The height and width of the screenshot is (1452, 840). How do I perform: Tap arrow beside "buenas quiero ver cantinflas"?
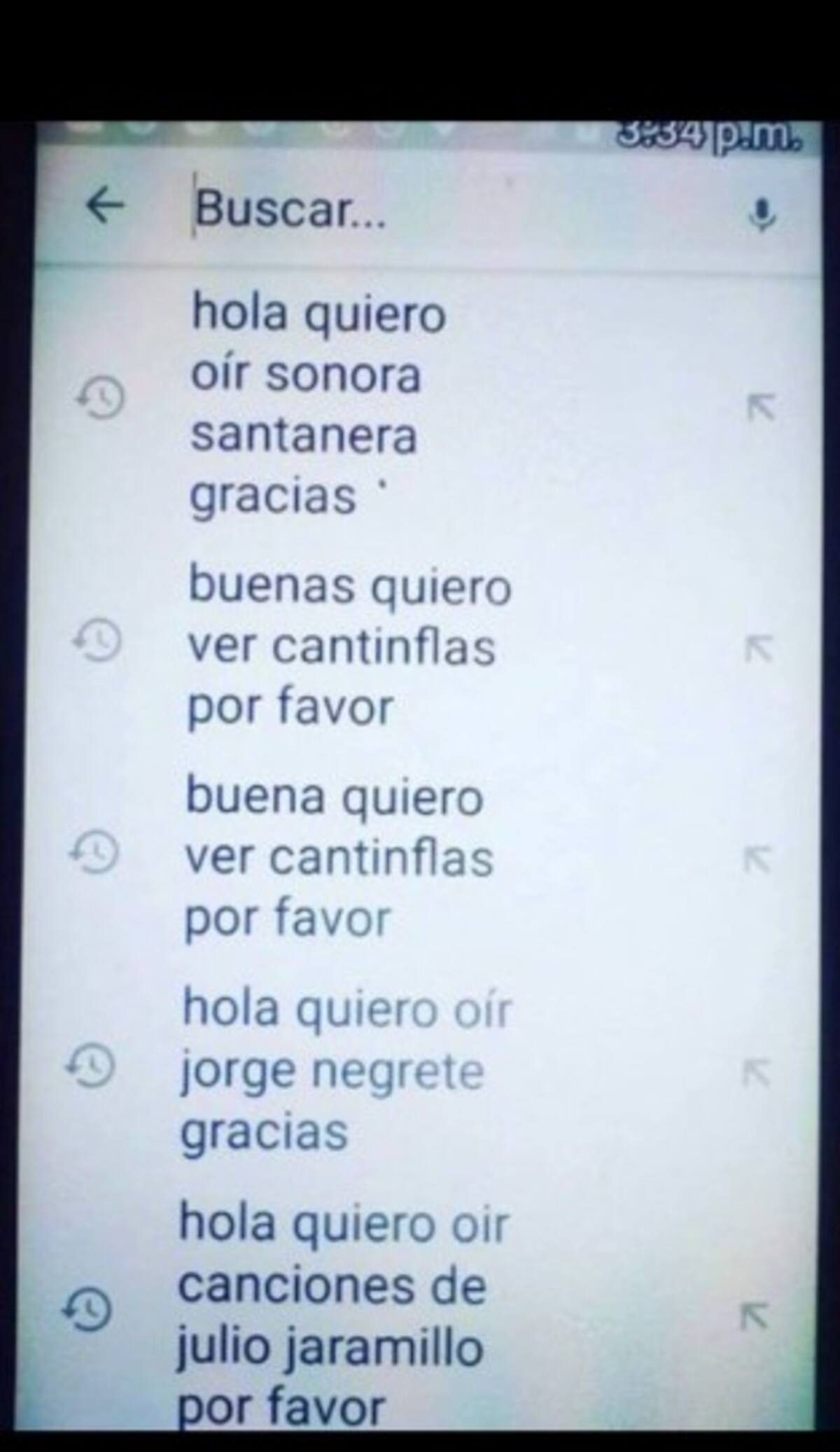pyautogui.click(x=758, y=649)
